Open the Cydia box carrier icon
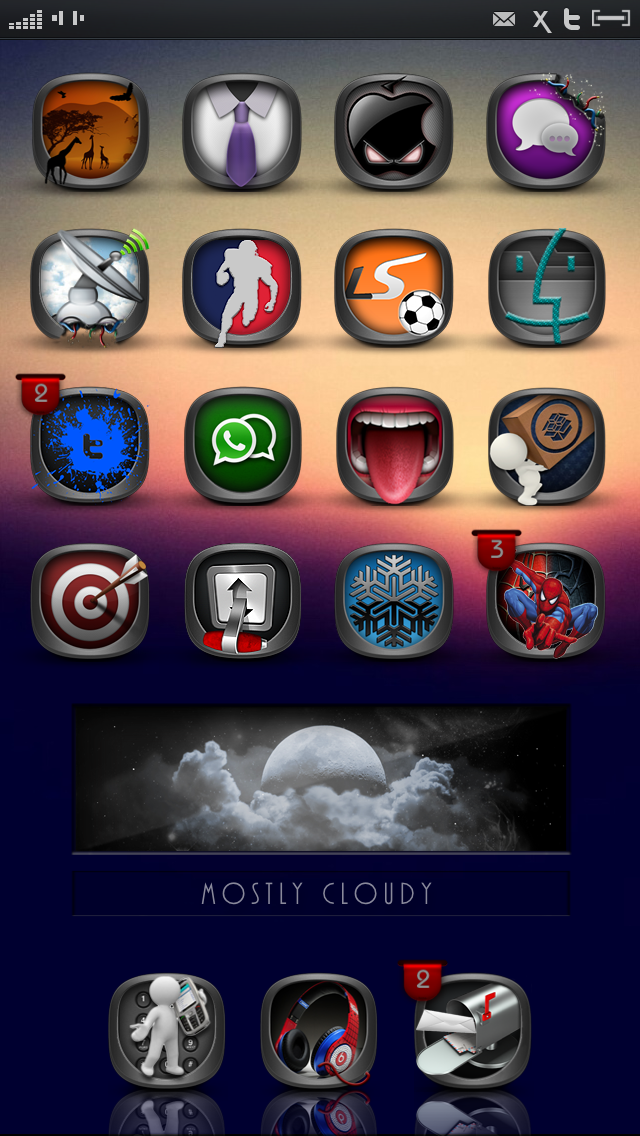This screenshot has height=1136, width=640. pyautogui.click(x=546, y=444)
